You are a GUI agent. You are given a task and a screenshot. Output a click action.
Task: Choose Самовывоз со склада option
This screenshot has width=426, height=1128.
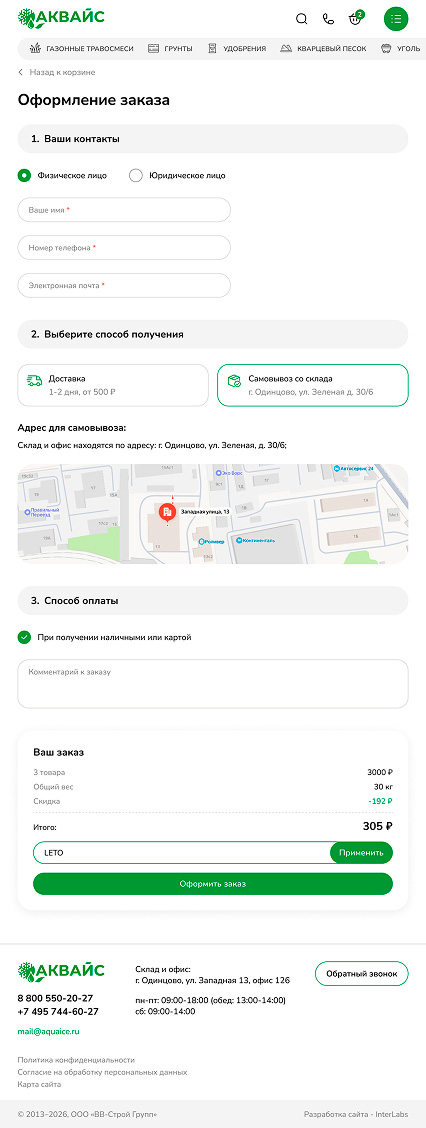[313, 385]
